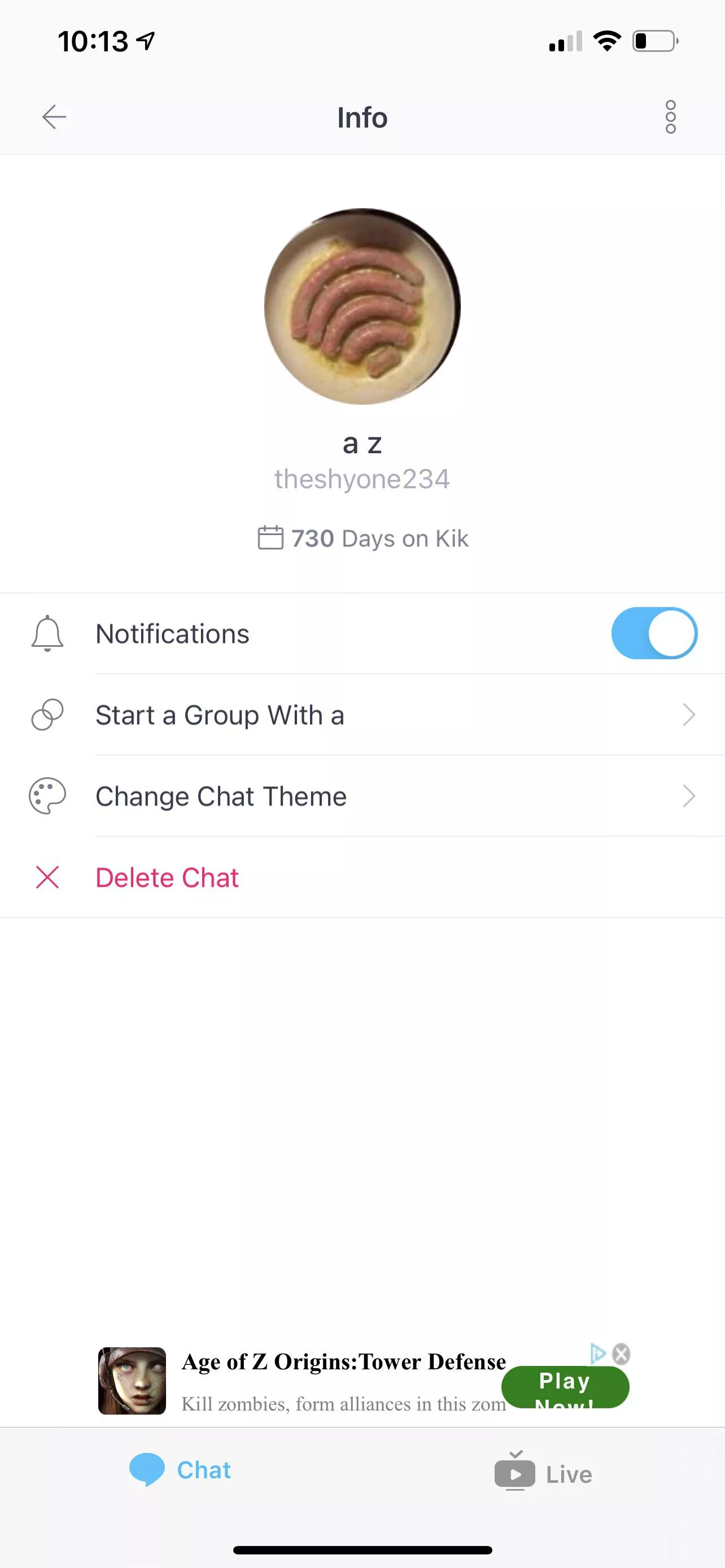This screenshot has width=725, height=1568.
Task: Dismiss the Age of Z advertisement
Action: tap(621, 1354)
